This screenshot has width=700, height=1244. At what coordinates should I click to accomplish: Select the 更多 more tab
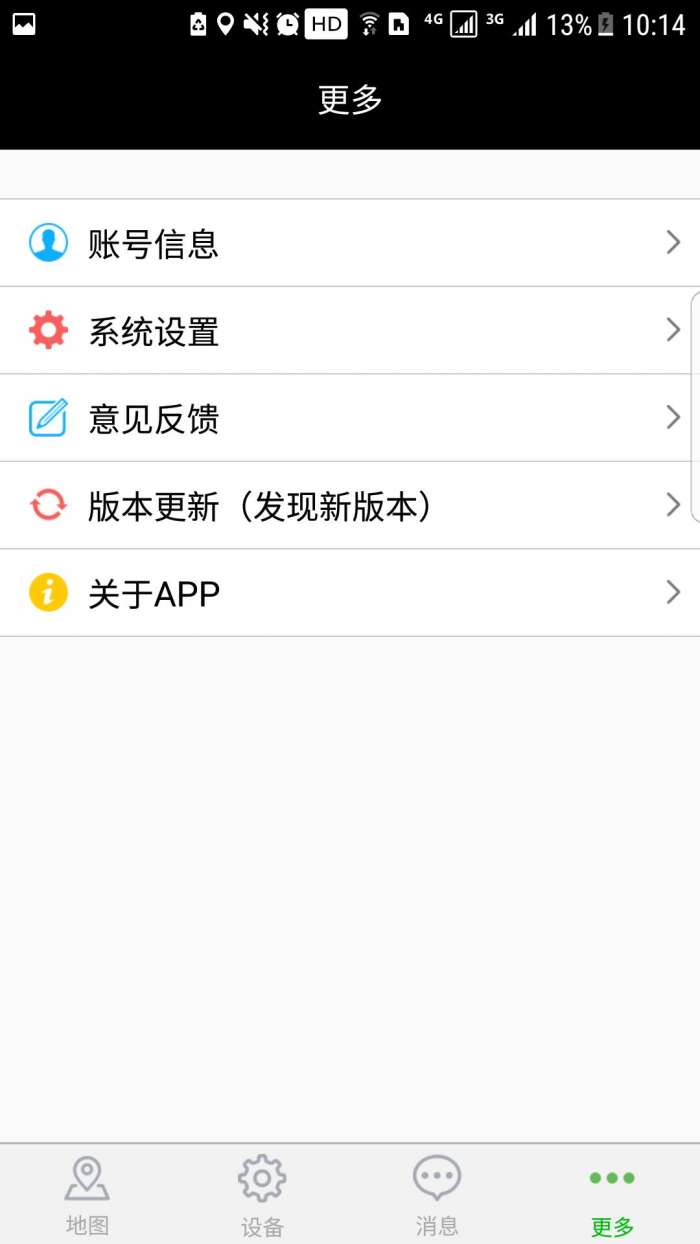(x=612, y=1195)
